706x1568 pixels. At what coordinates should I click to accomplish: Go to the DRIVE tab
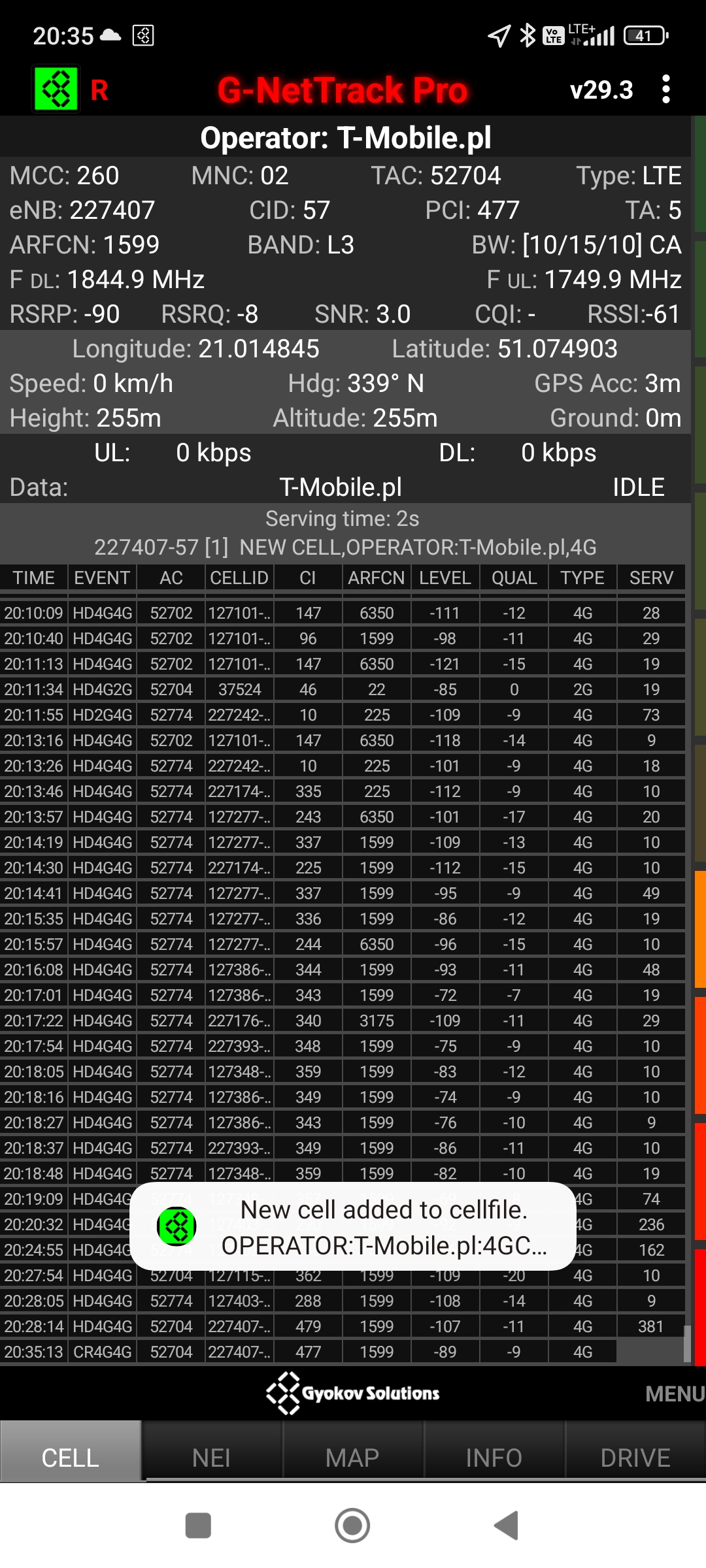tap(635, 1458)
